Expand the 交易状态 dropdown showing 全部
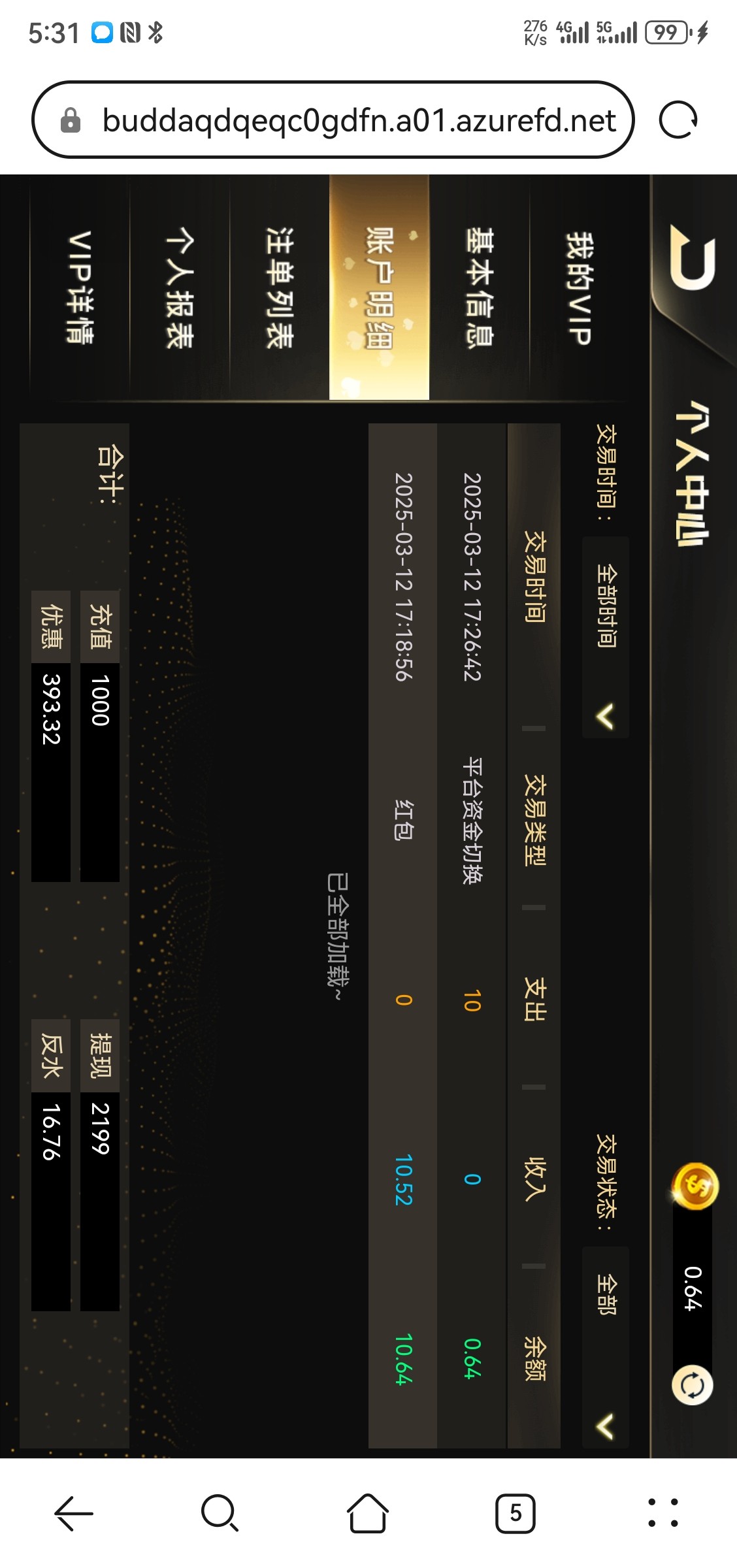Viewport: 737px width, 1568px height. (606, 1346)
